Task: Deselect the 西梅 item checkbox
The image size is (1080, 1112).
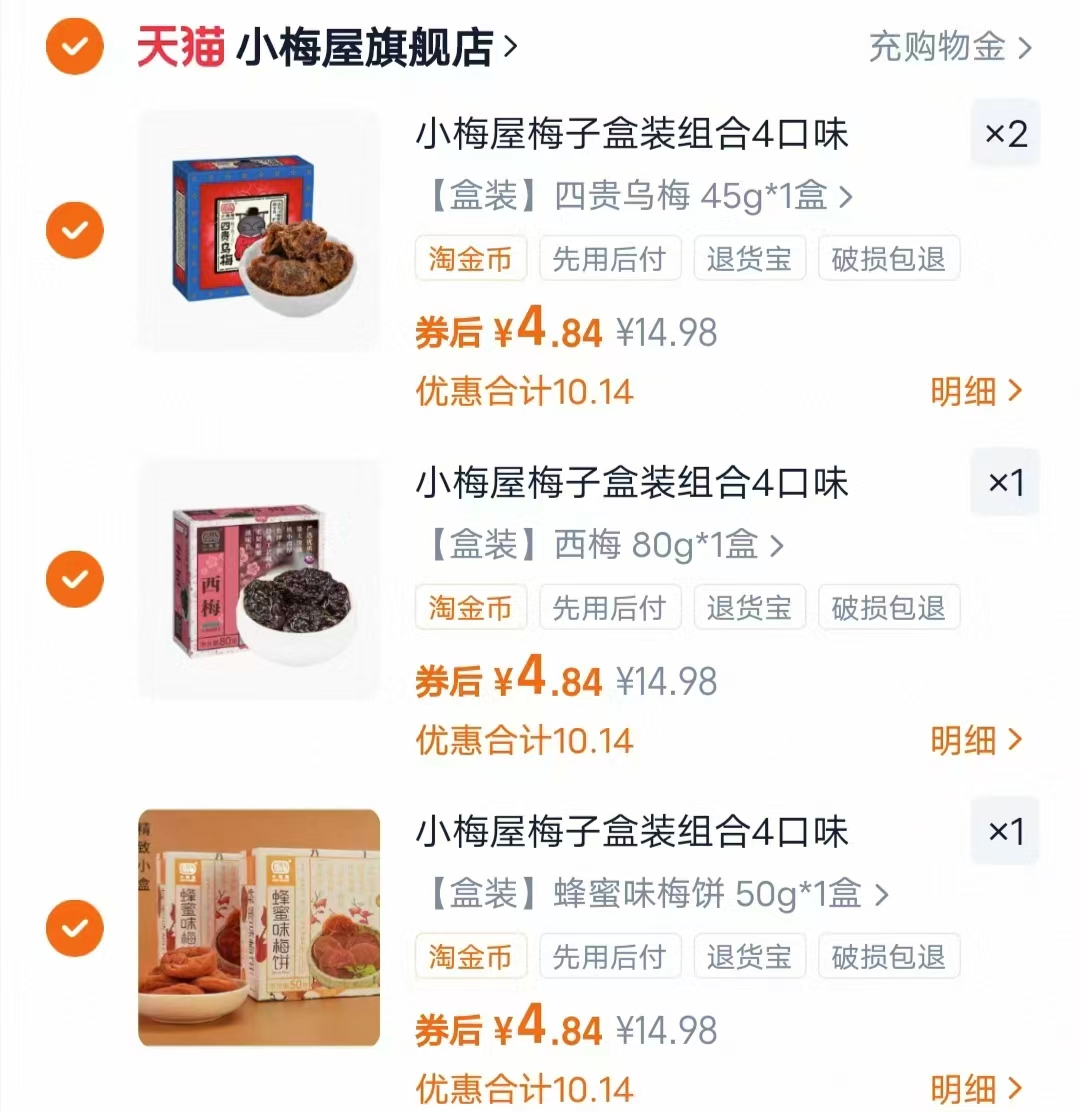Action: [x=74, y=578]
